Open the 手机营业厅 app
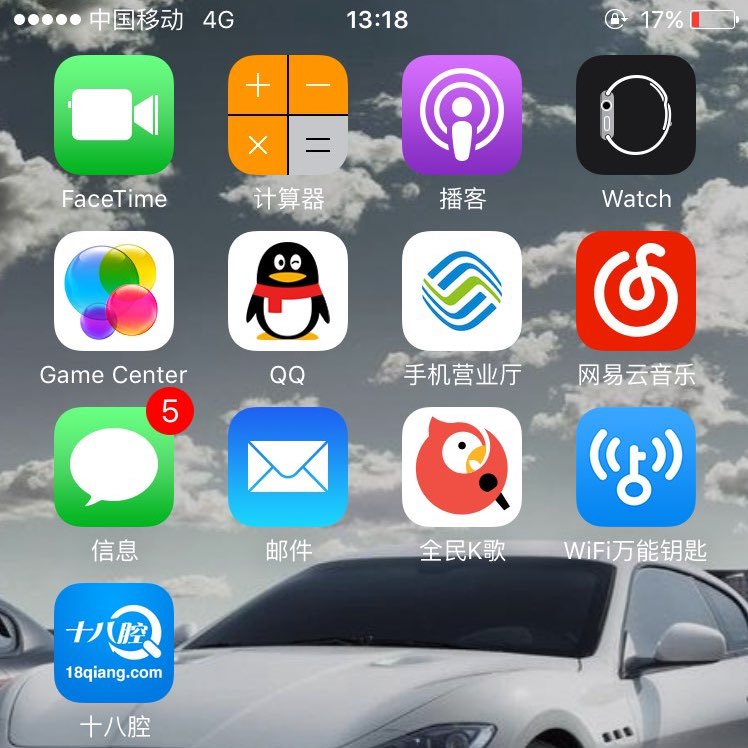 click(x=462, y=291)
